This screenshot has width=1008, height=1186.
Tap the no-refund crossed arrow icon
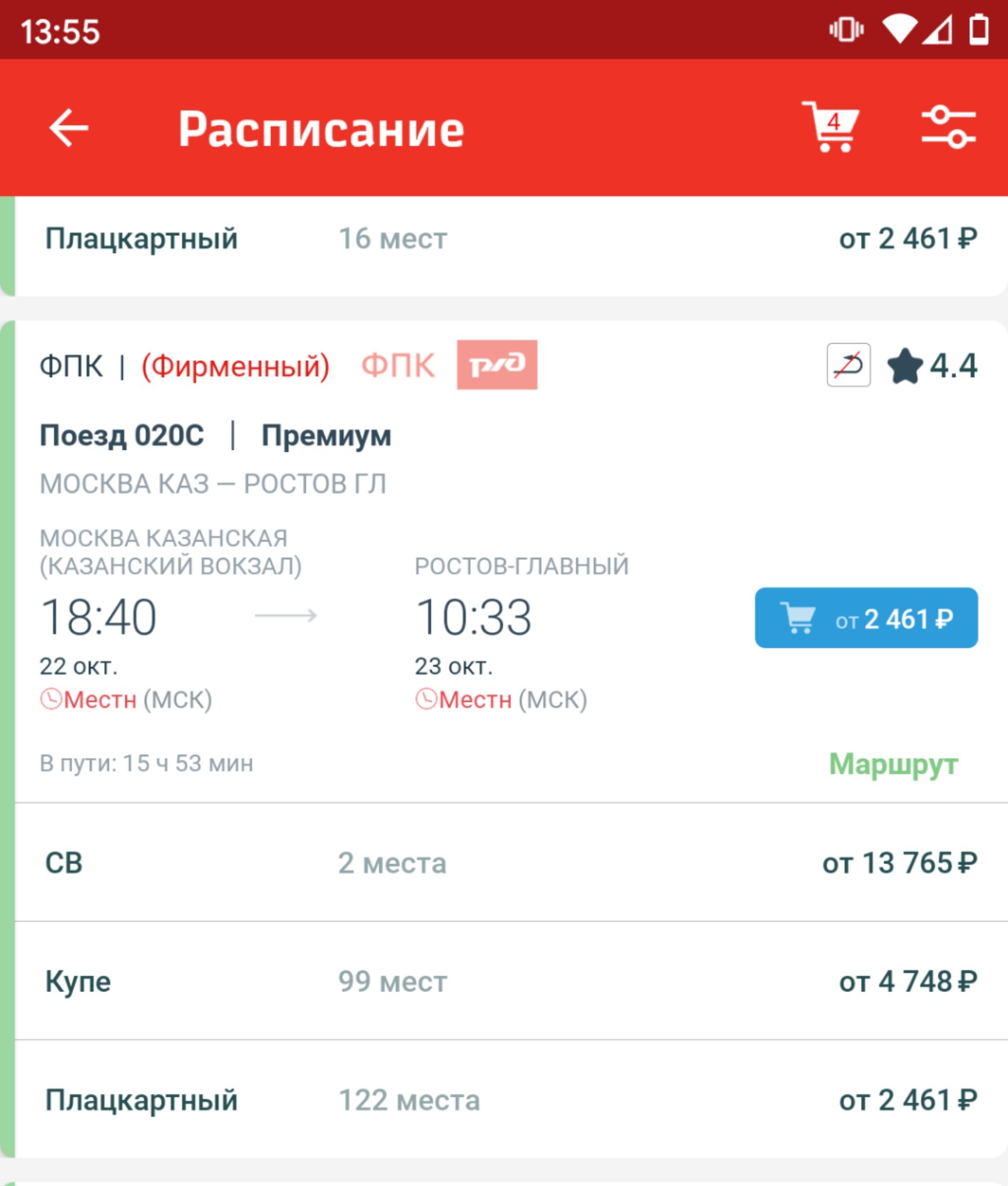point(848,365)
